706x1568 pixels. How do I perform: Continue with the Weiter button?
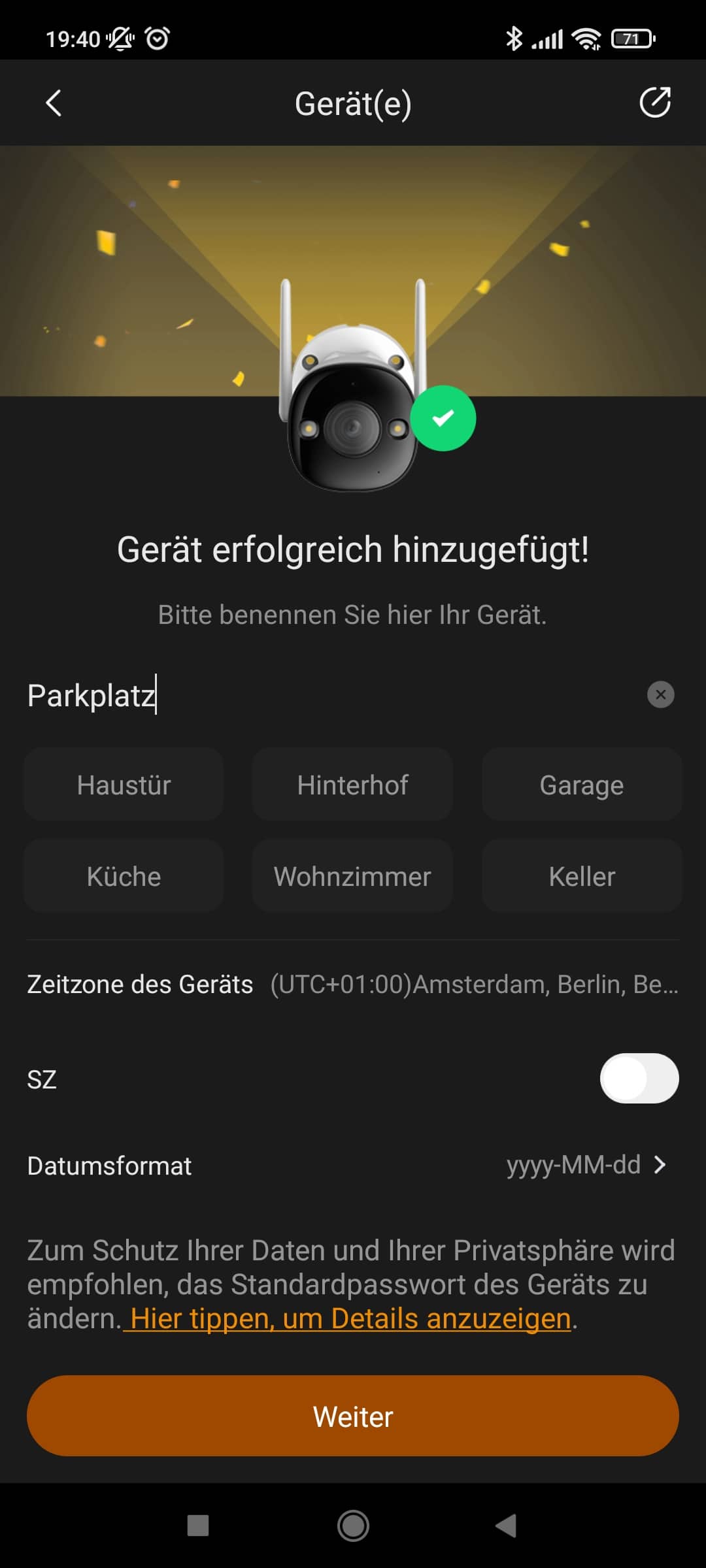point(353,1416)
